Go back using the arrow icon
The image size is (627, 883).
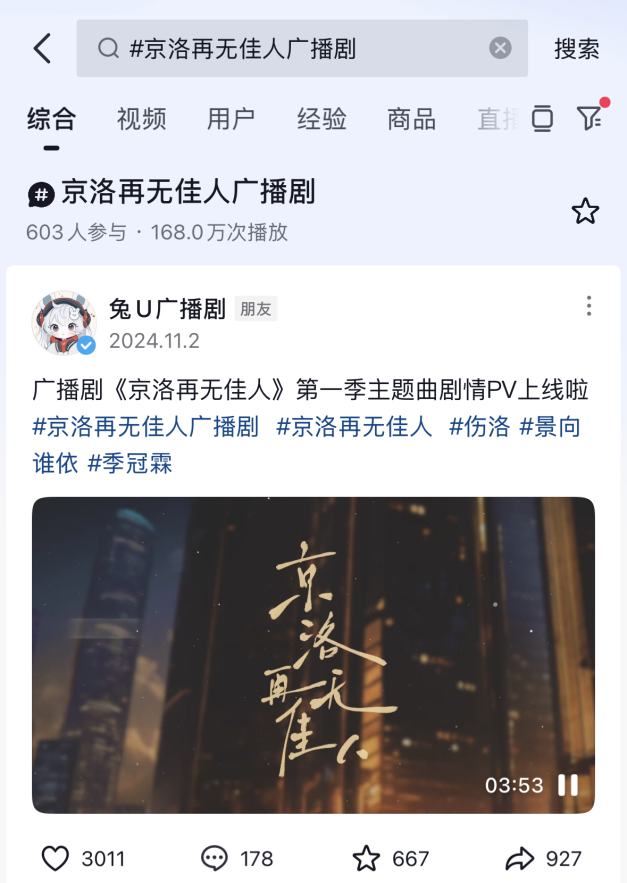tap(42, 48)
